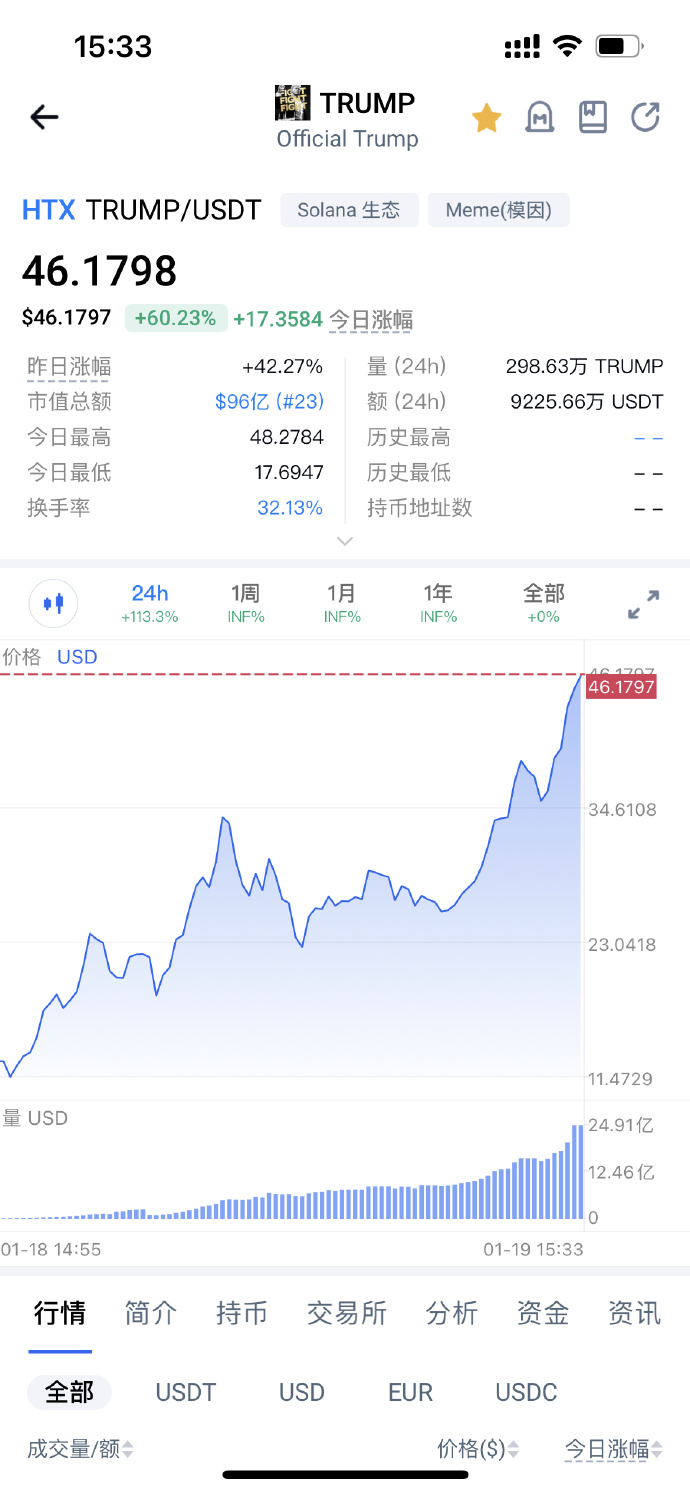Switch to the 资金 tab
690x1493 pixels.
(543, 1312)
